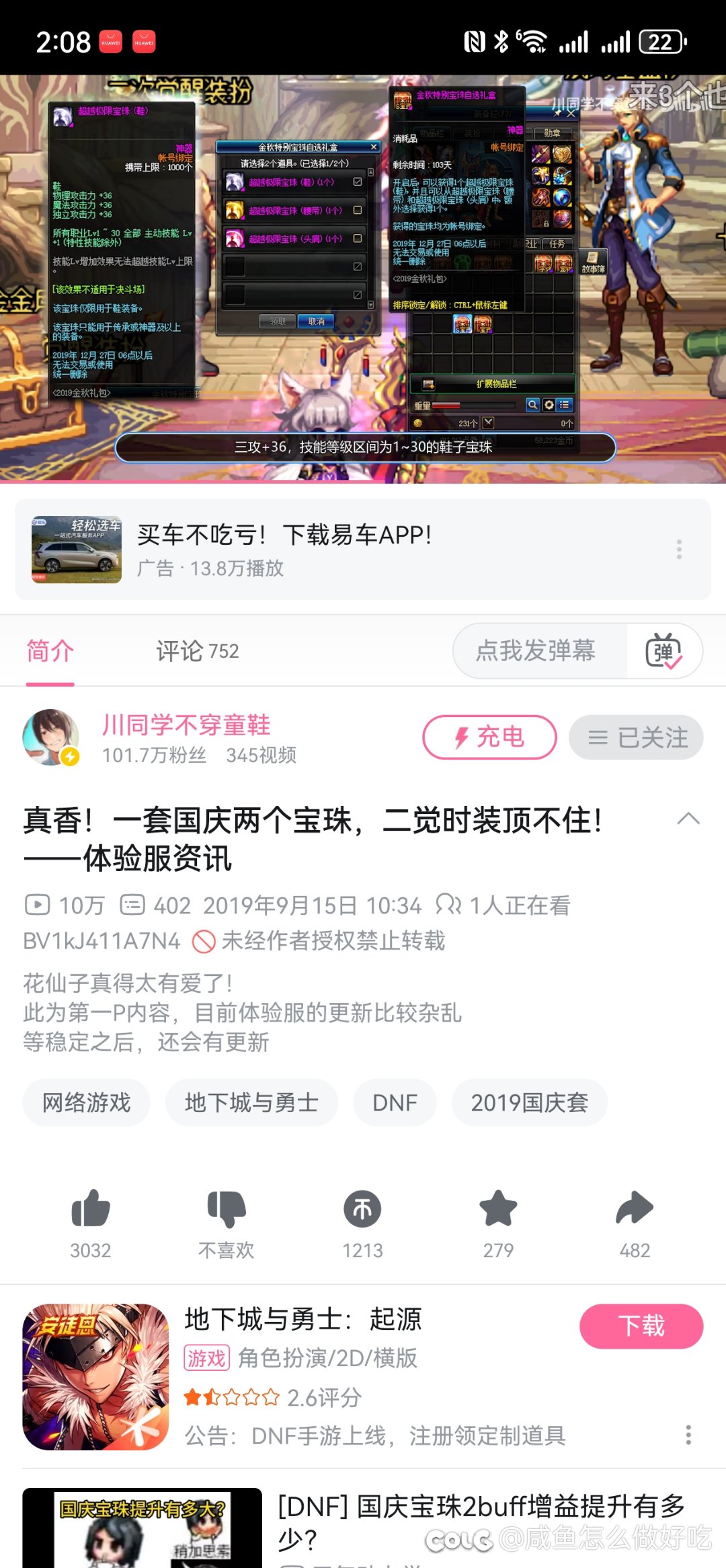726x1568 pixels.
Task: Tap the 已关注 button
Action: pos(636,737)
